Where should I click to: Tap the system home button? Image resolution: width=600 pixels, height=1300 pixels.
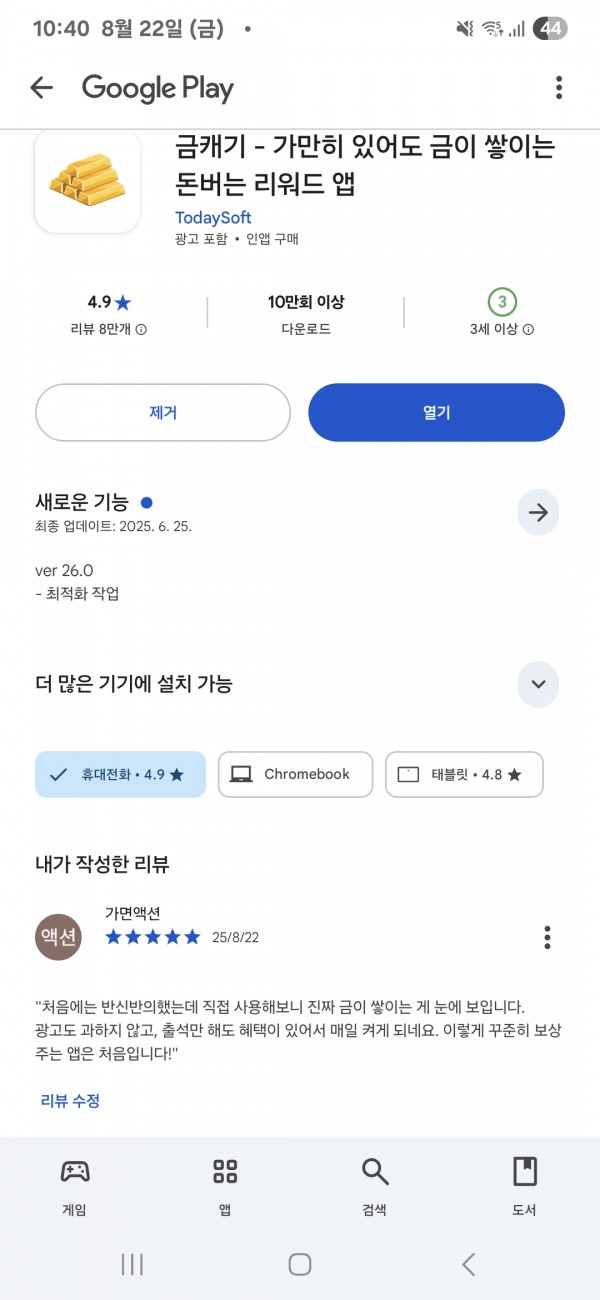(x=300, y=1264)
